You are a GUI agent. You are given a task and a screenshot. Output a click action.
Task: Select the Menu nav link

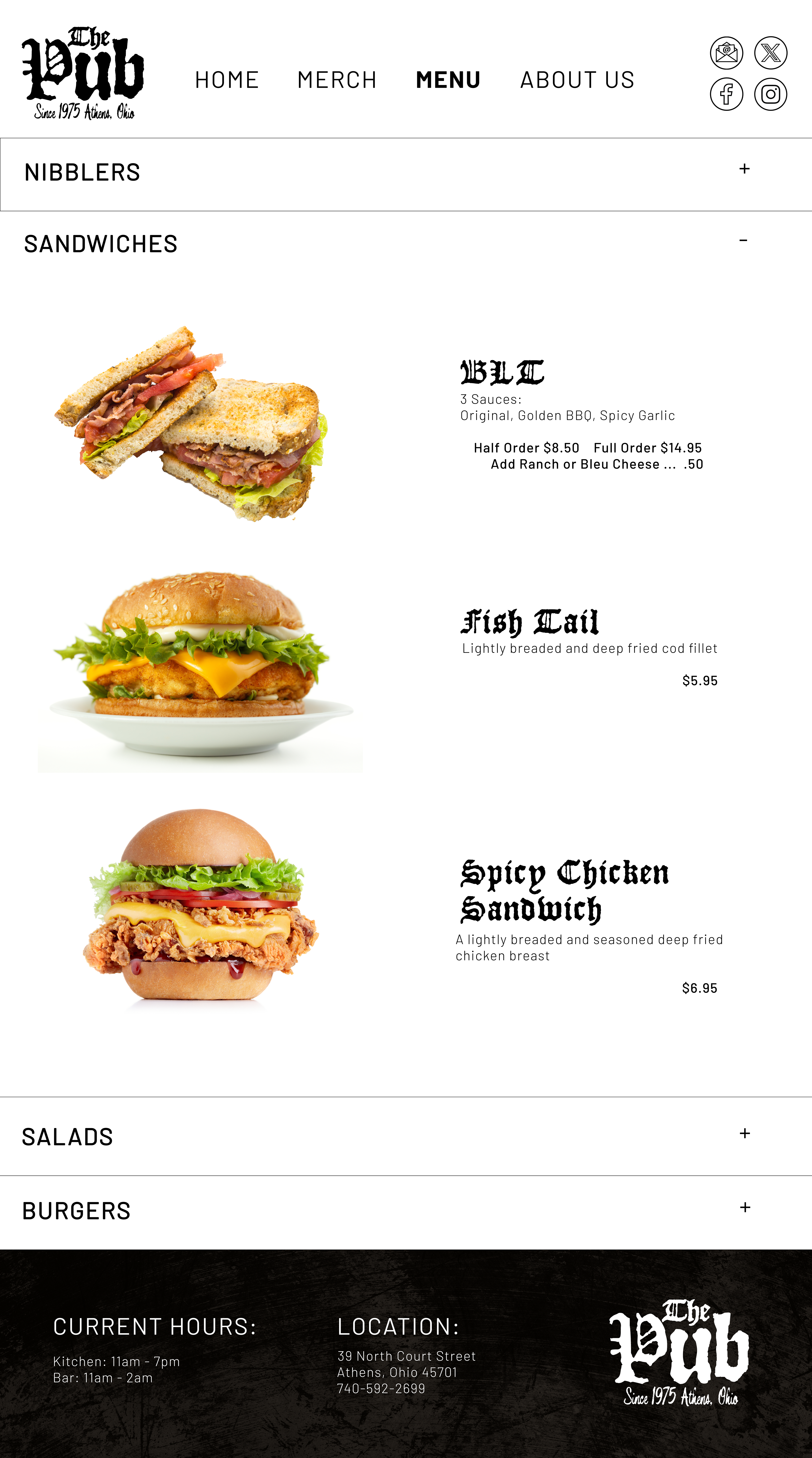[x=448, y=80]
